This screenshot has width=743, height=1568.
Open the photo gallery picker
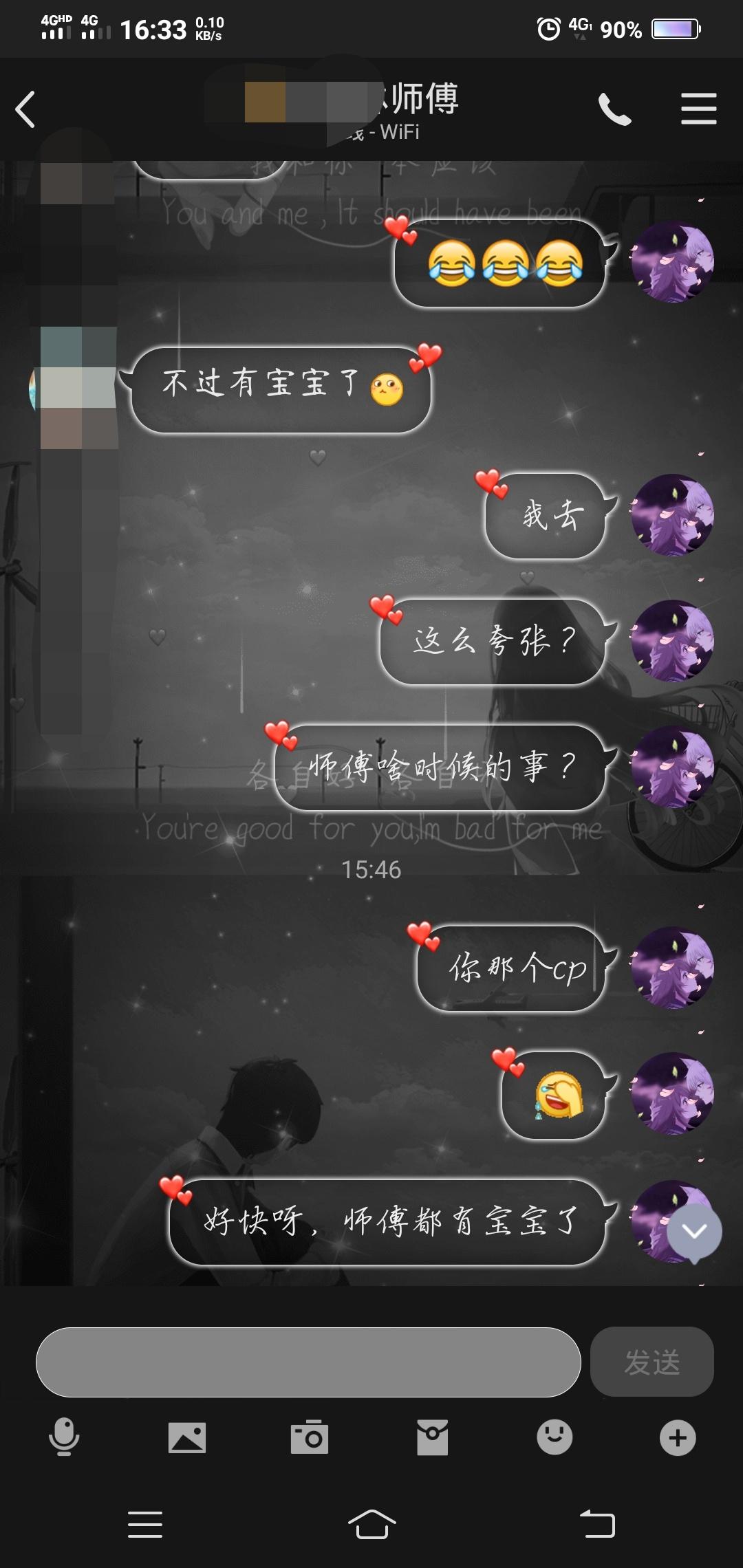[x=187, y=1437]
